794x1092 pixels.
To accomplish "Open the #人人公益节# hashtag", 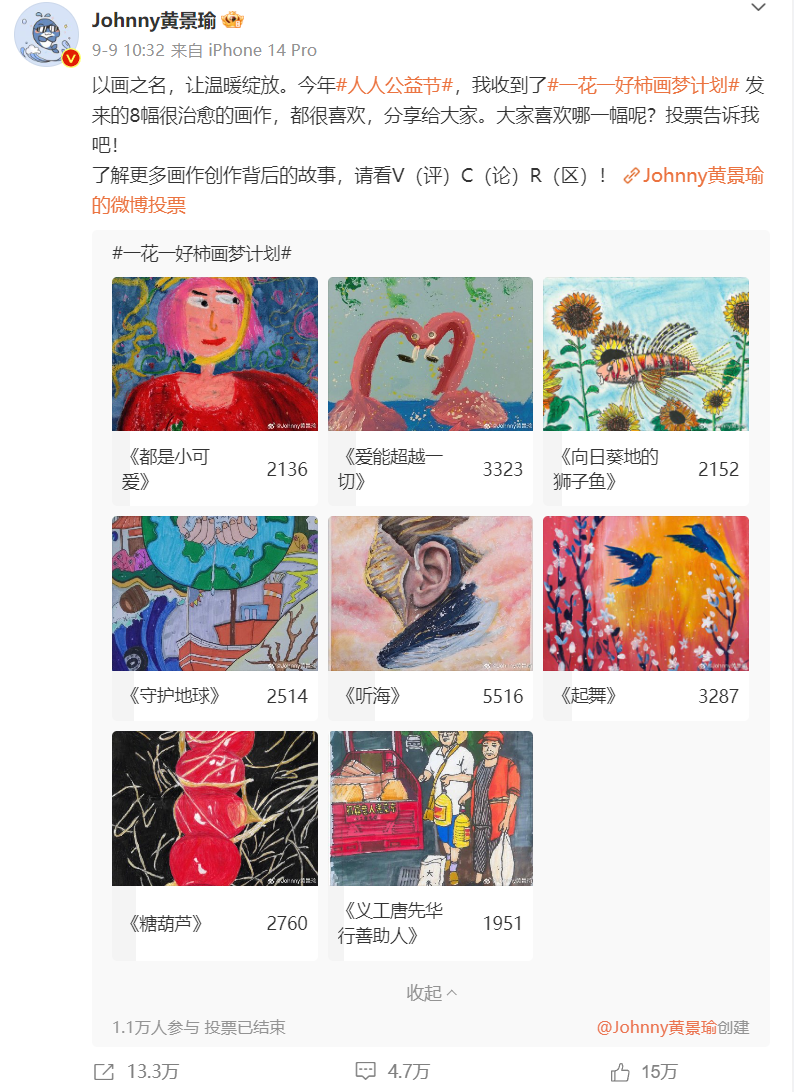I will tap(395, 87).
